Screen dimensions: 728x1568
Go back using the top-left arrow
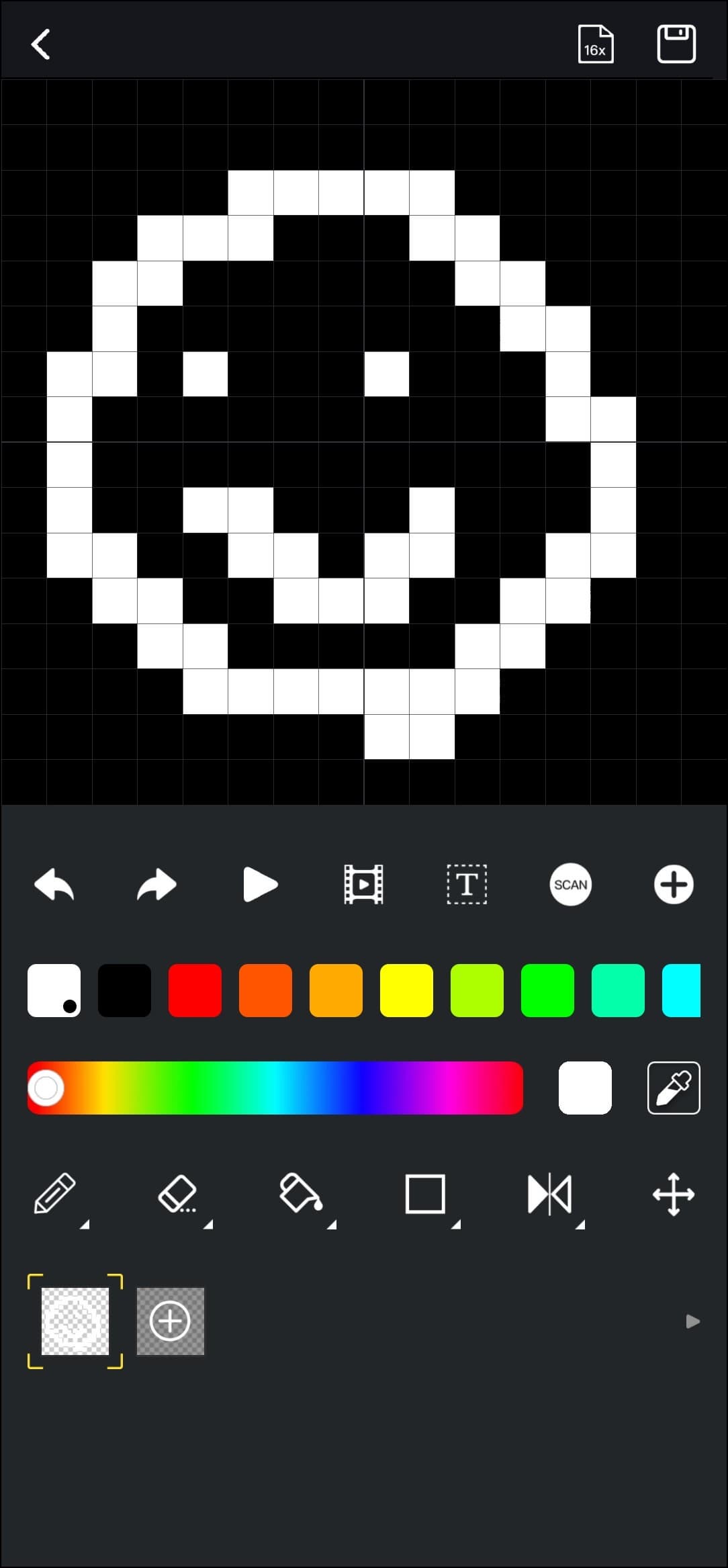pos(41,44)
